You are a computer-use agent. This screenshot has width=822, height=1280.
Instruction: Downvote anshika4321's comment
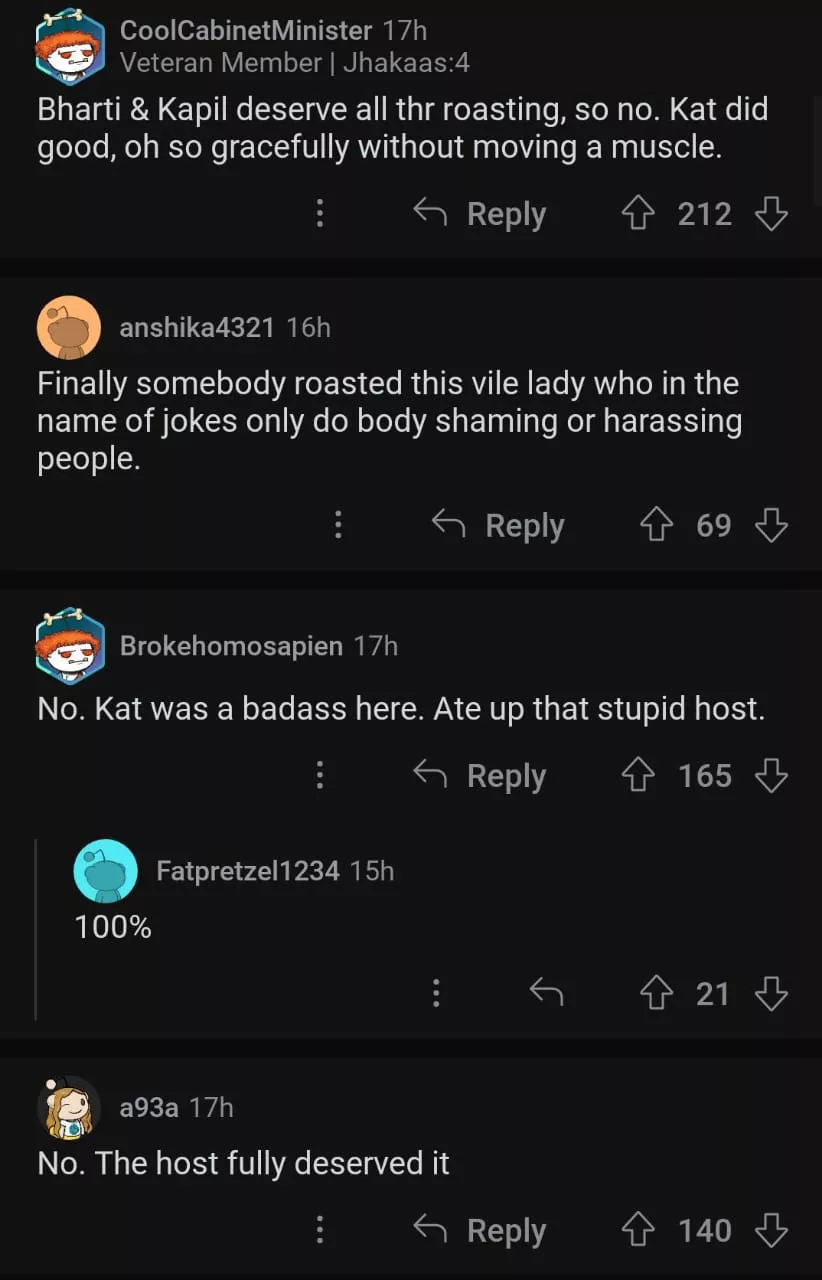pos(771,525)
